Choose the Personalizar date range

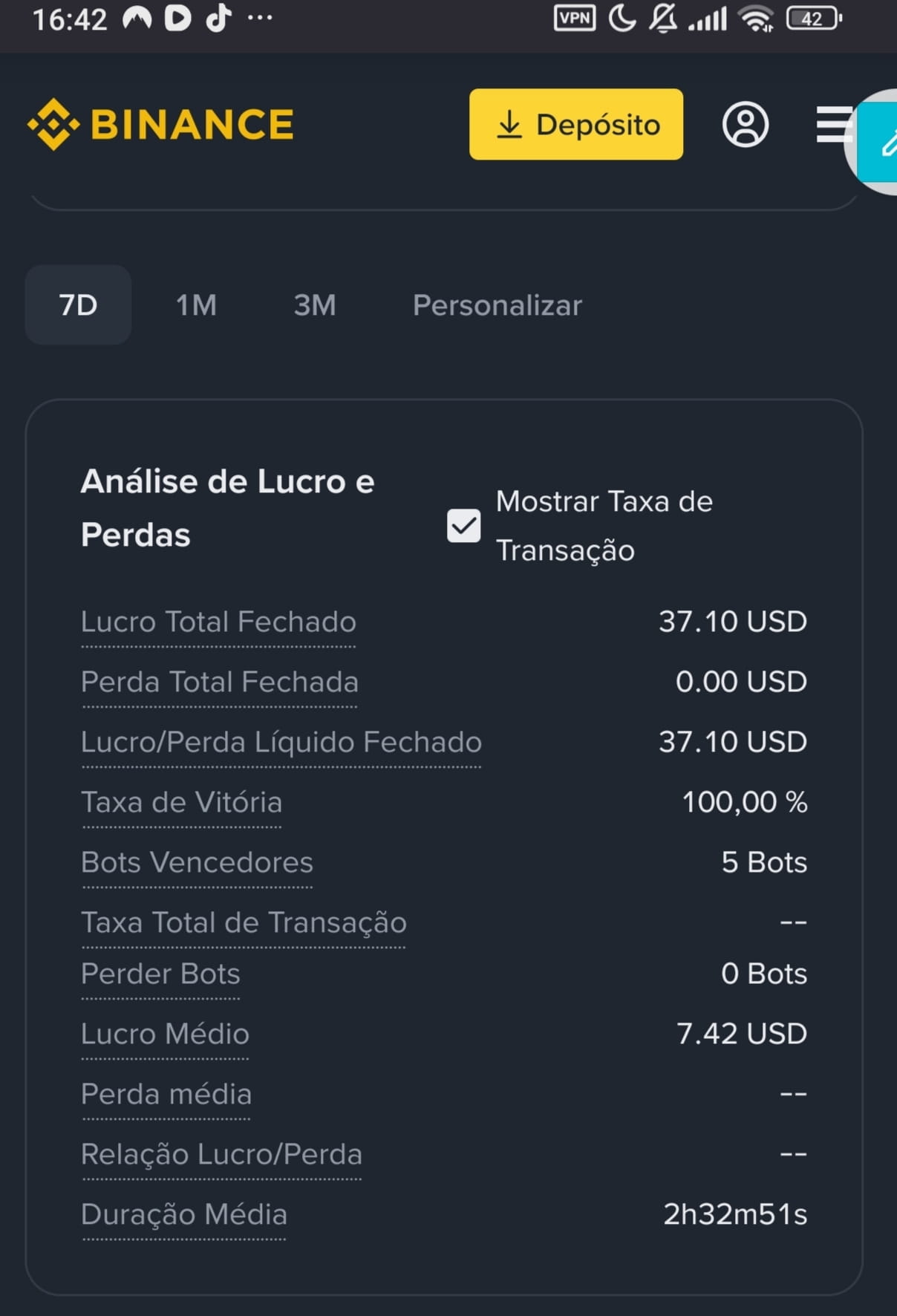point(497,305)
